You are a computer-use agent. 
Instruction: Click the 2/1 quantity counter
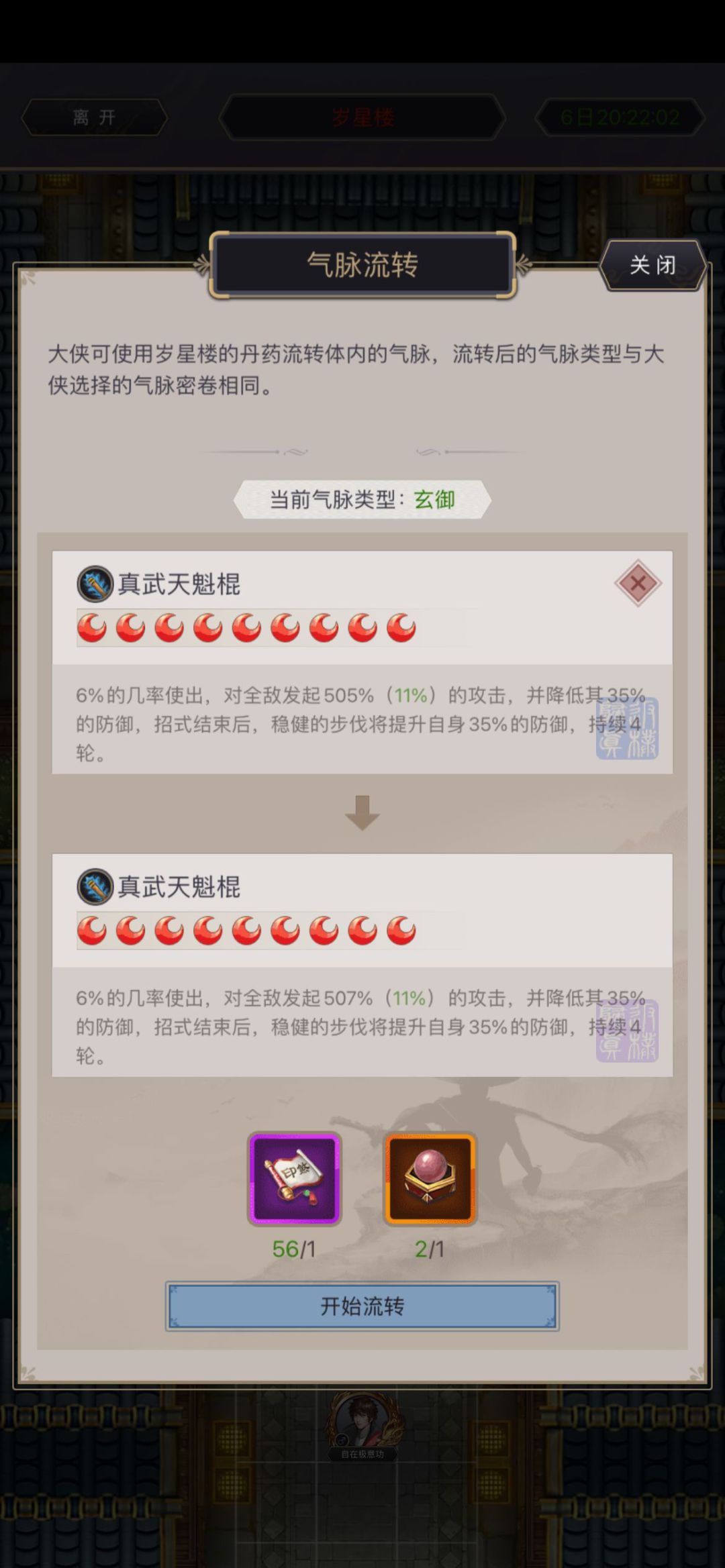(430, 1248)
